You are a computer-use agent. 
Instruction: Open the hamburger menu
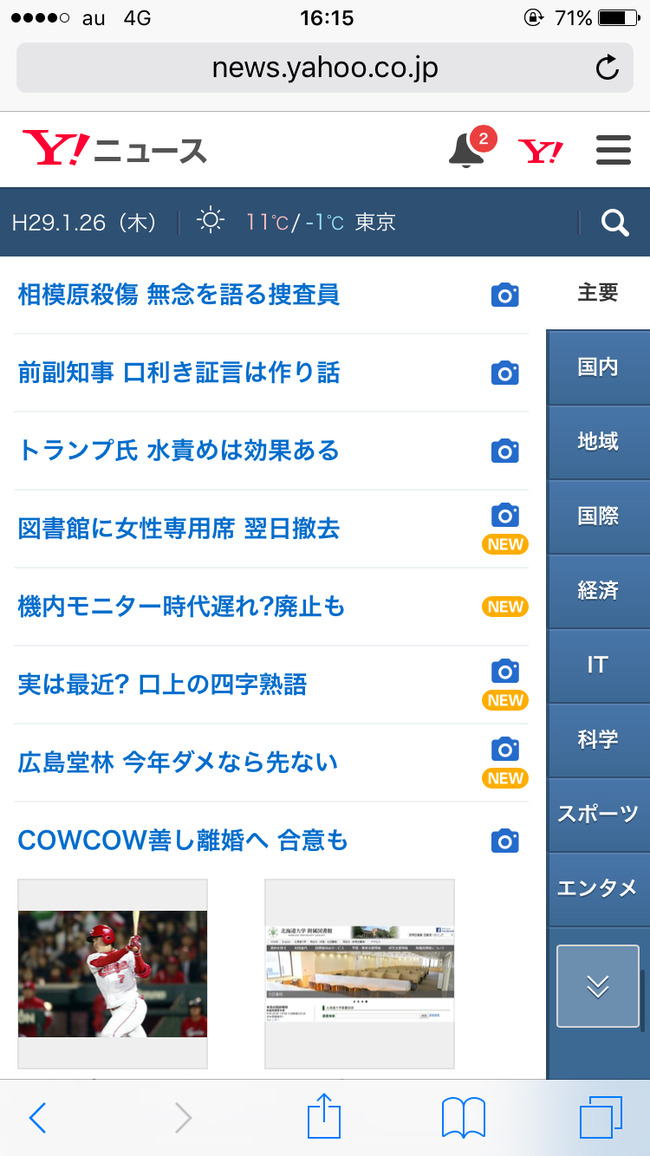pos(613,150)
